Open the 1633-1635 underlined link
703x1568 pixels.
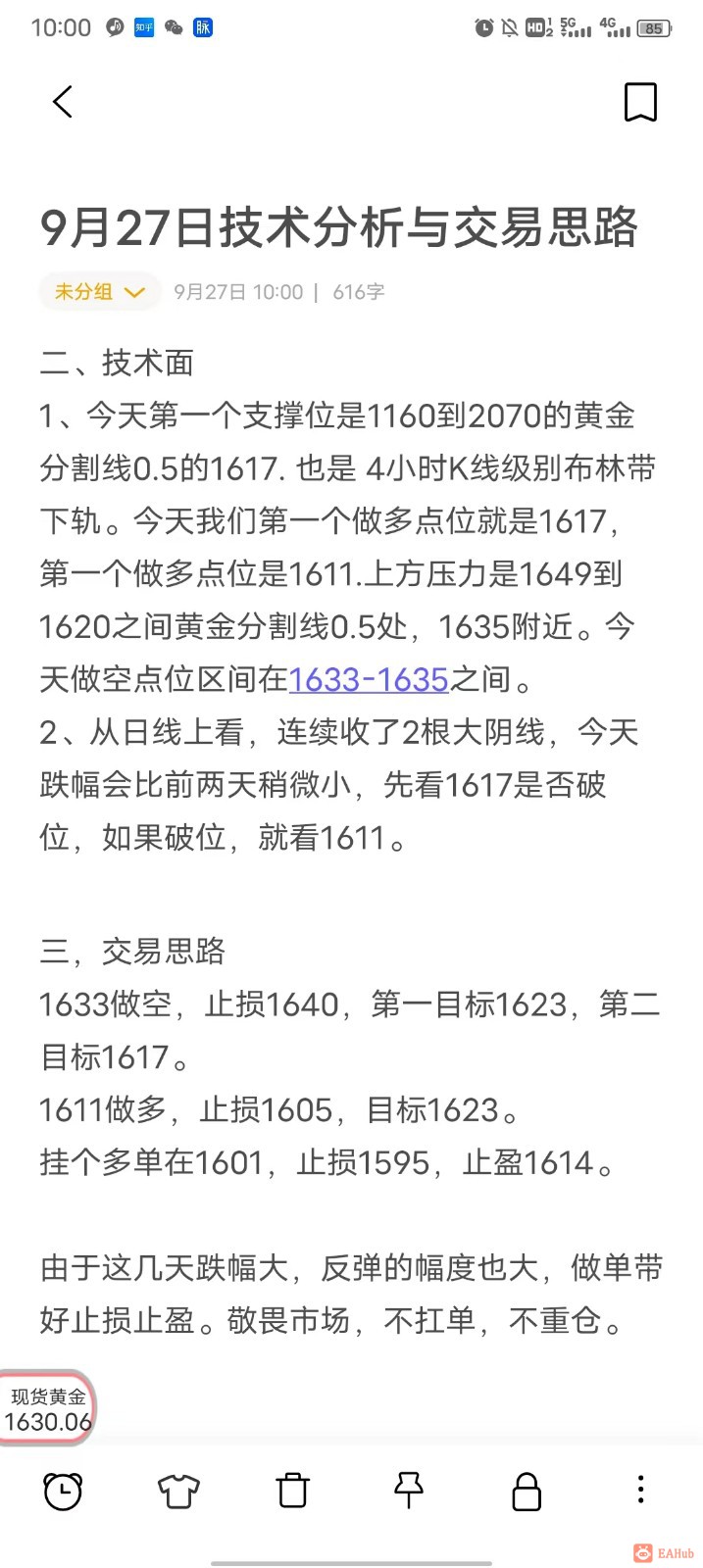click(369, 679)
